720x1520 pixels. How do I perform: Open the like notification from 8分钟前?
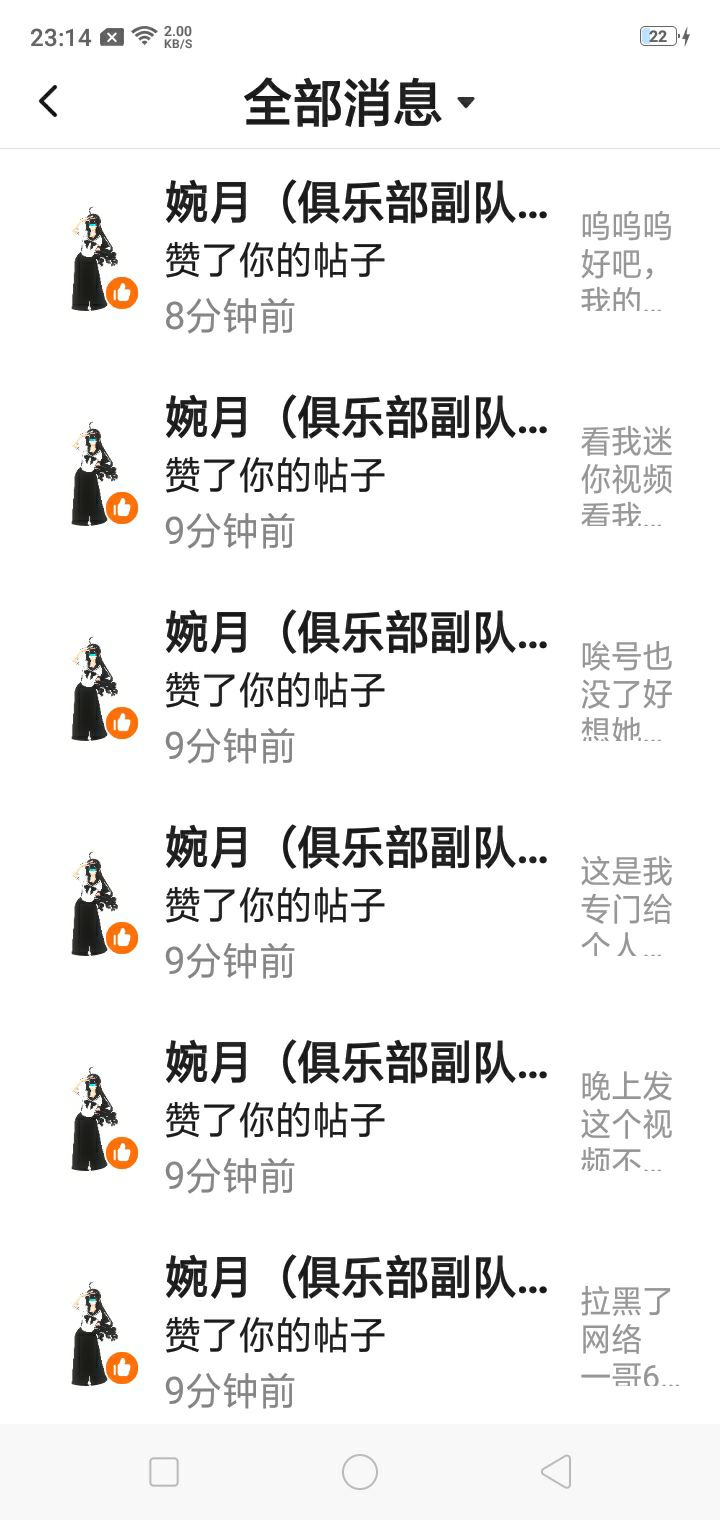pyautogui.click(x=360, y=260)
